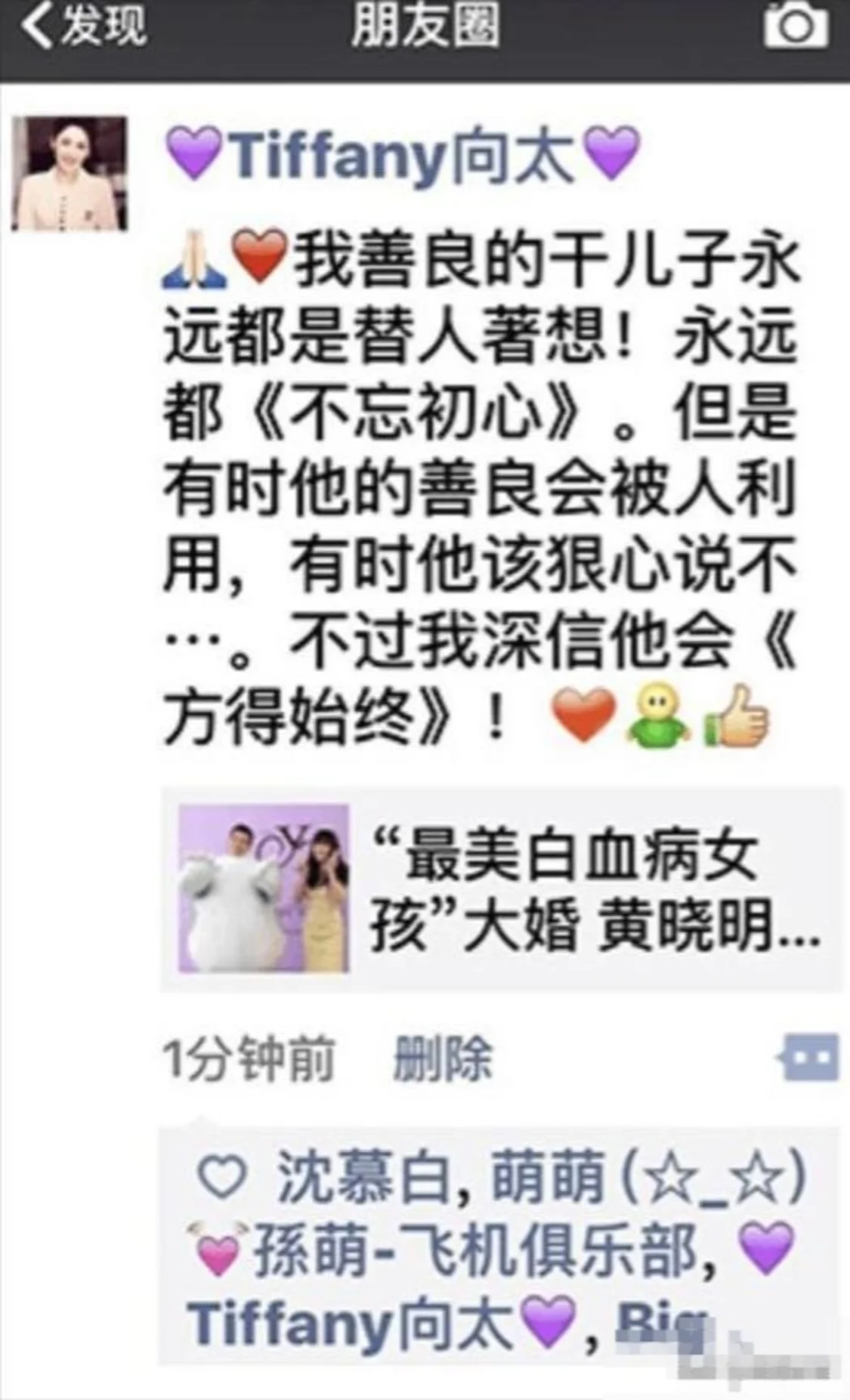Open 沈慕白's profile from the likes
Image resolution: width=850 pixels, height=1400 pixels.
tap(363, 1177)
